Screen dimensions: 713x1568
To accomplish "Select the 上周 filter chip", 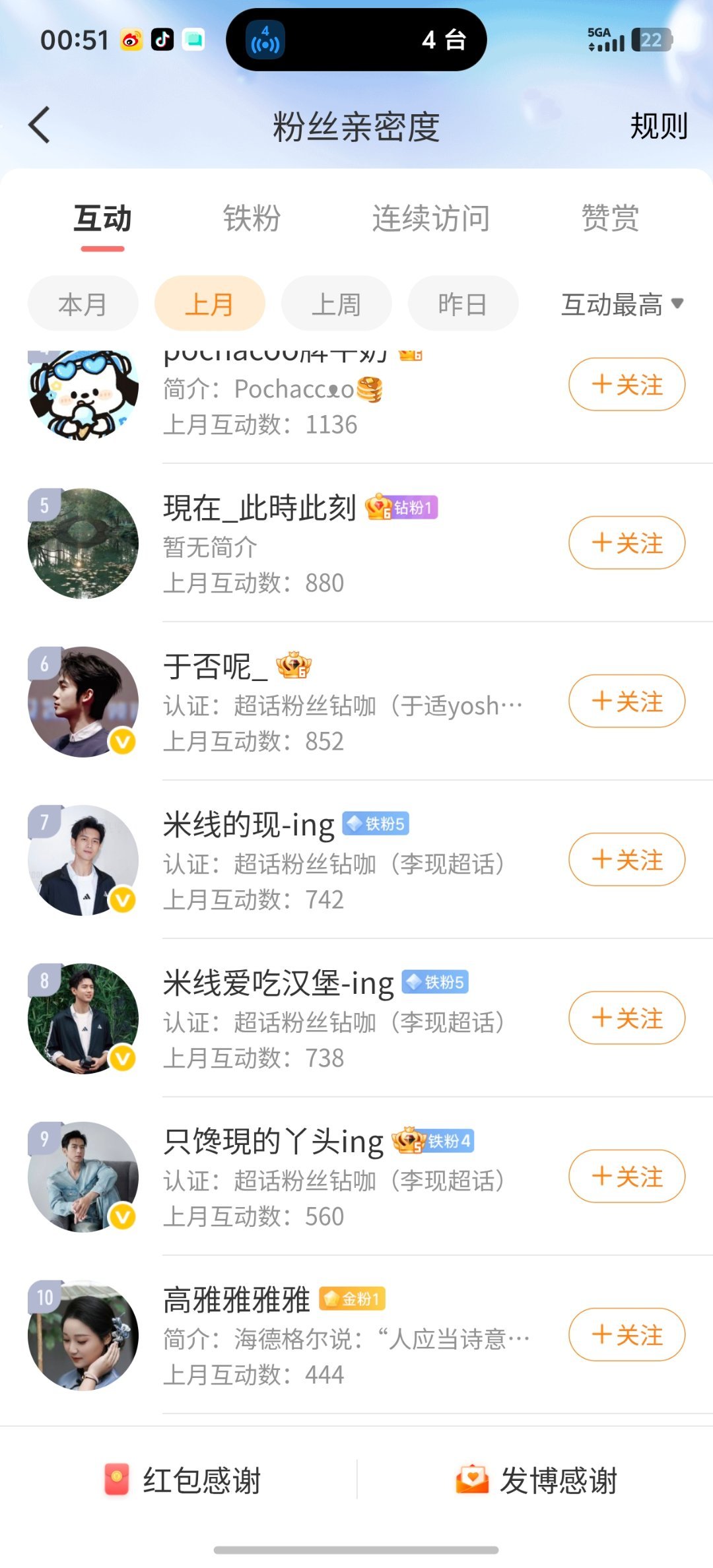I will coord(337,304).
